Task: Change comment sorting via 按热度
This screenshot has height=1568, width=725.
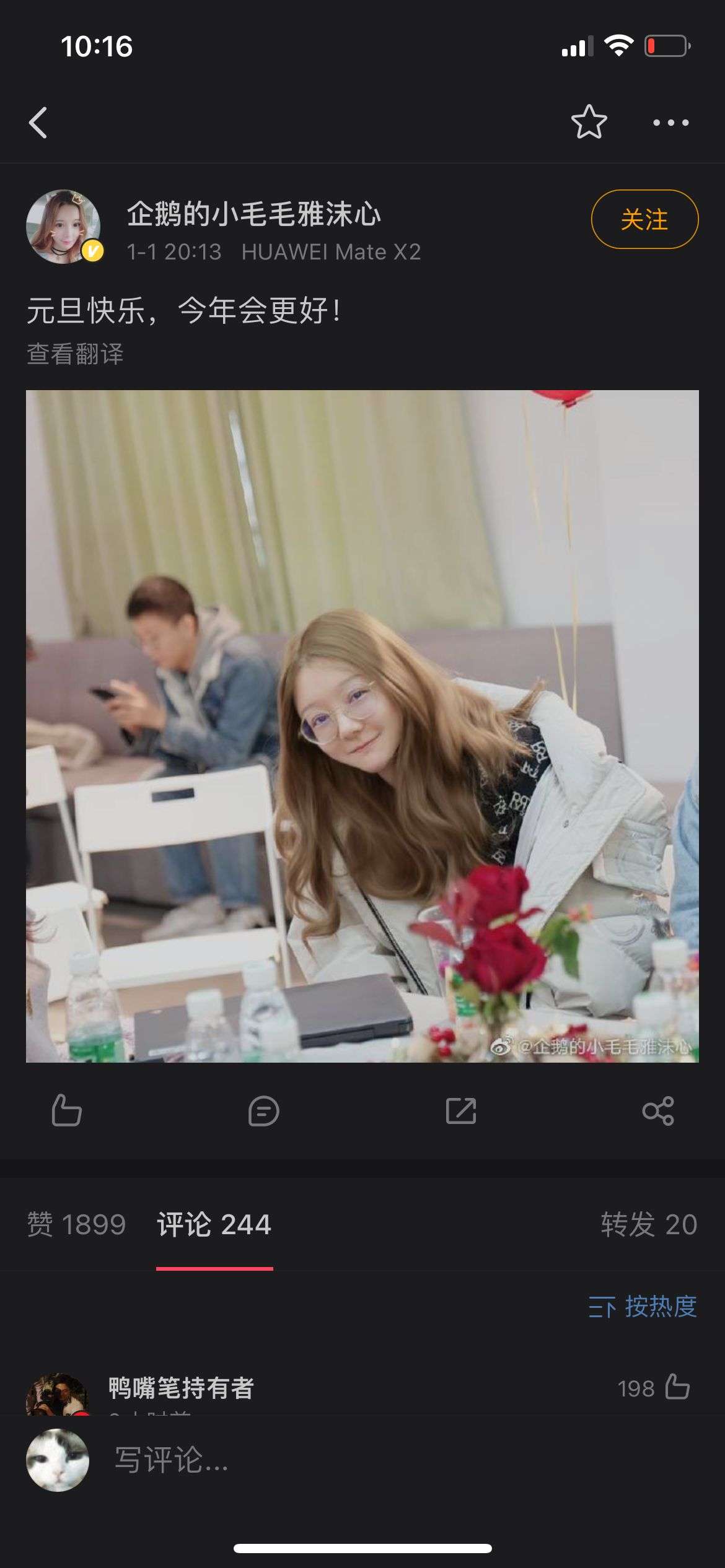Action: point(643,1307)
